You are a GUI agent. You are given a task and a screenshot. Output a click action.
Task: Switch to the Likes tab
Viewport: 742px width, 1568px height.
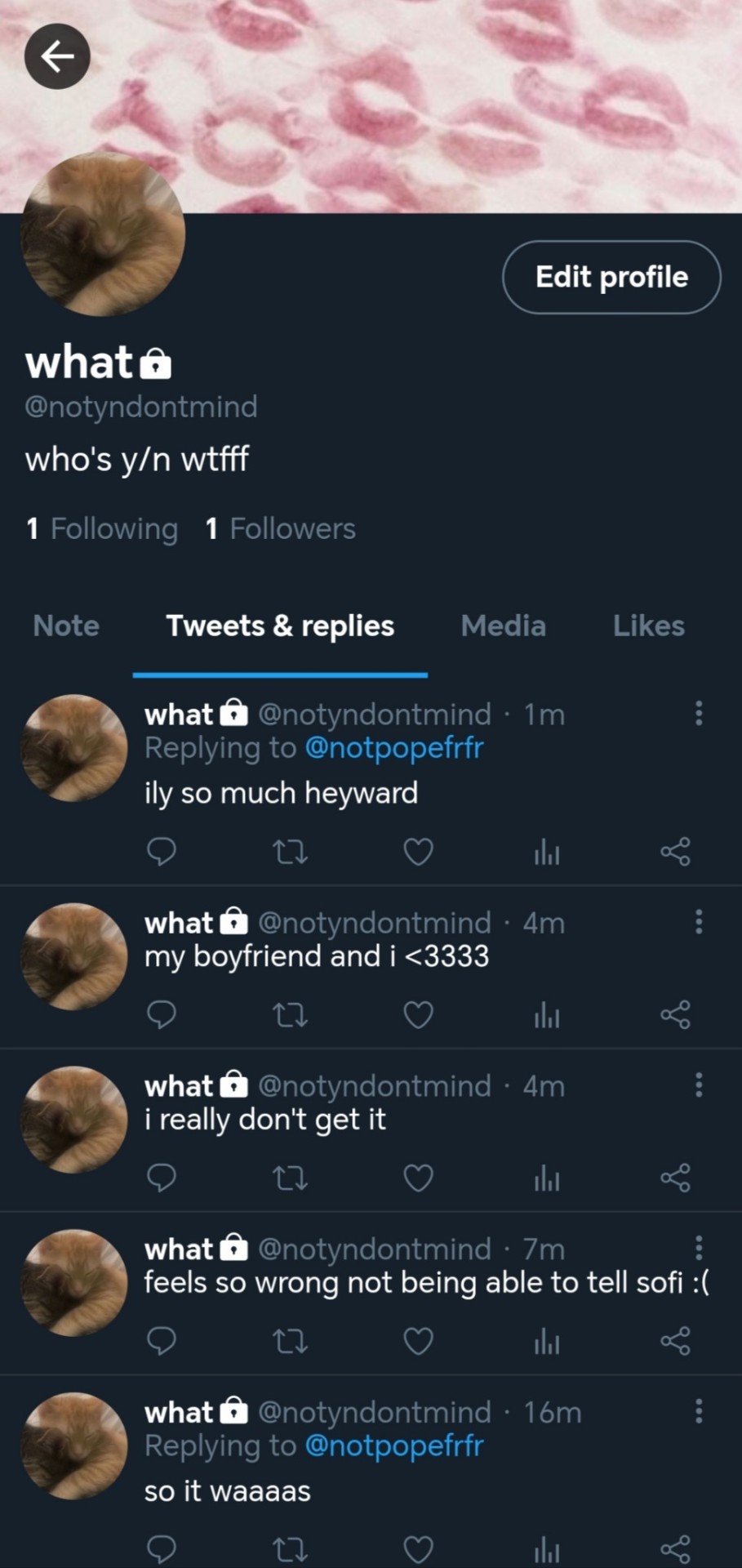(648, 626)
